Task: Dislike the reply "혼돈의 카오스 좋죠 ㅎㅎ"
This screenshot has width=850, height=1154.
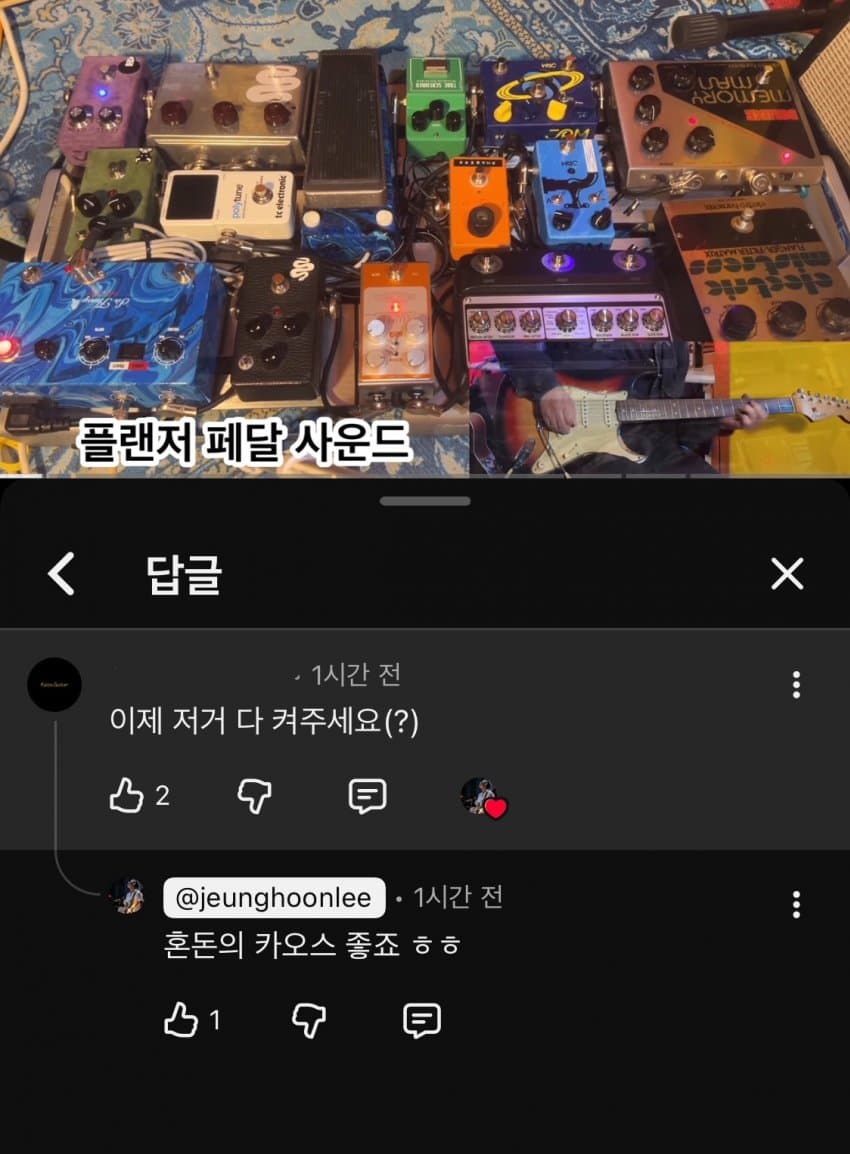Action: (308, 1020)
